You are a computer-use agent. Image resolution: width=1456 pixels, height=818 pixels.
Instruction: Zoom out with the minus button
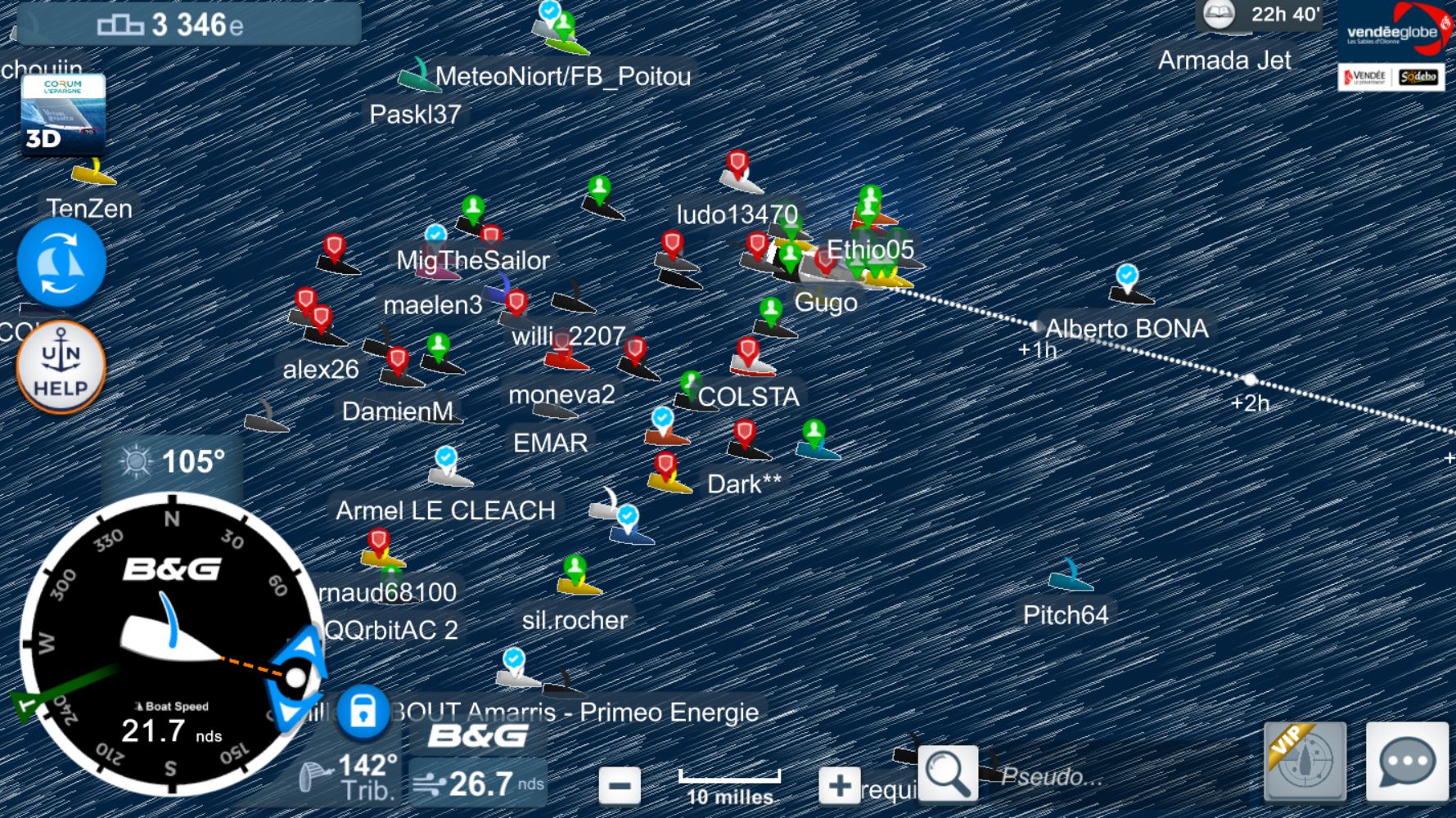620,786
